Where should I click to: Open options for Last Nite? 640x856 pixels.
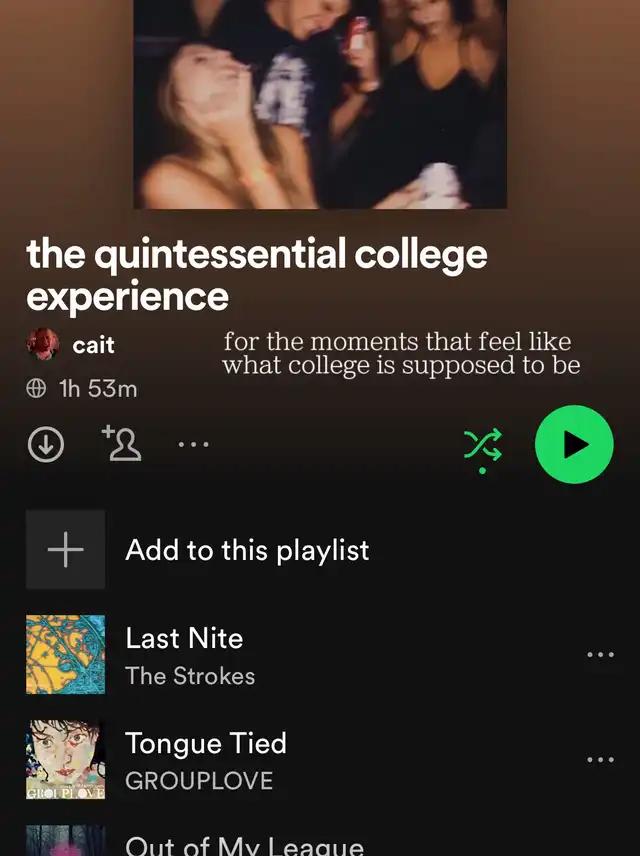[600, 655]
